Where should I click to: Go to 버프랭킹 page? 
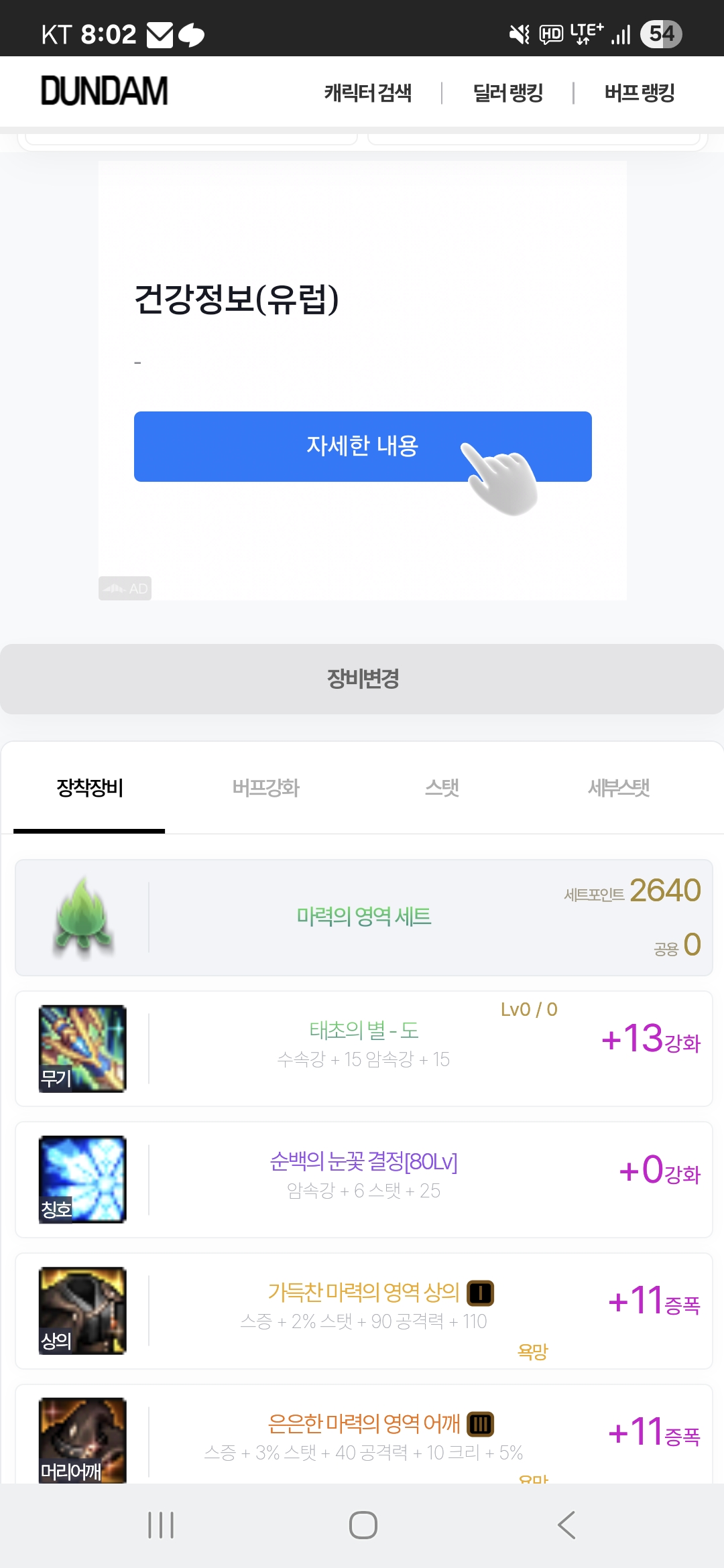point(639,92)
